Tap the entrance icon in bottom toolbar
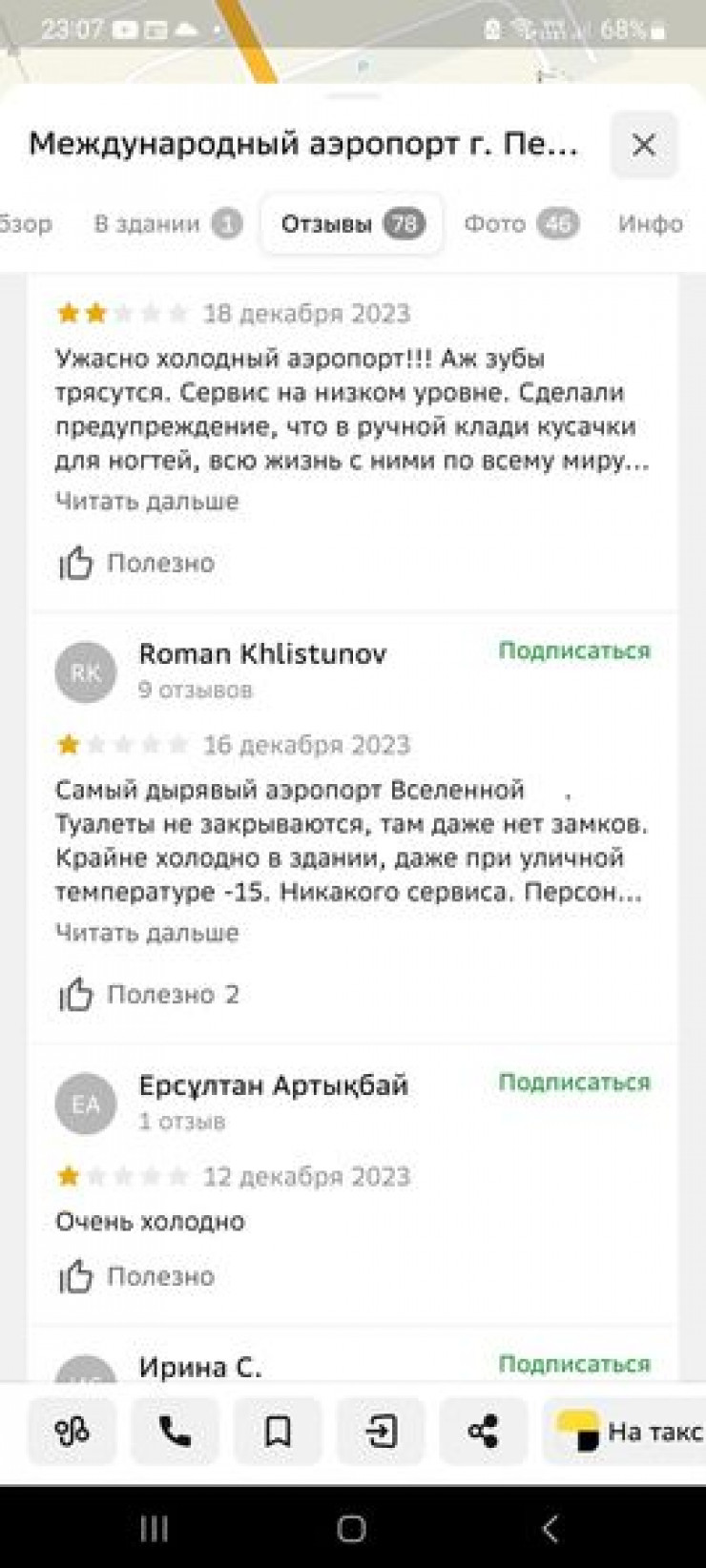This screenshot has height=1568, width=706. (x=381, y=1431)
